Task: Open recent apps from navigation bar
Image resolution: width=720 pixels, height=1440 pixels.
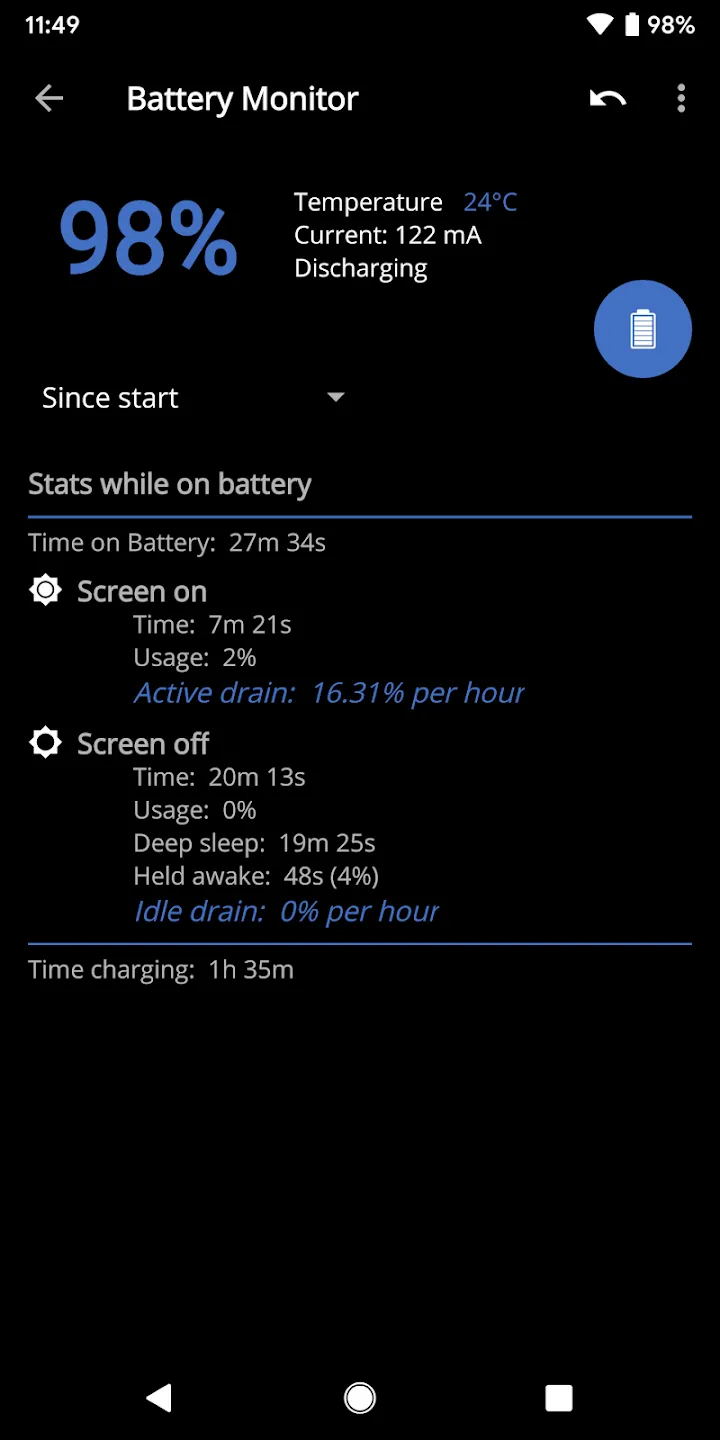Action: pos(559,1398)
